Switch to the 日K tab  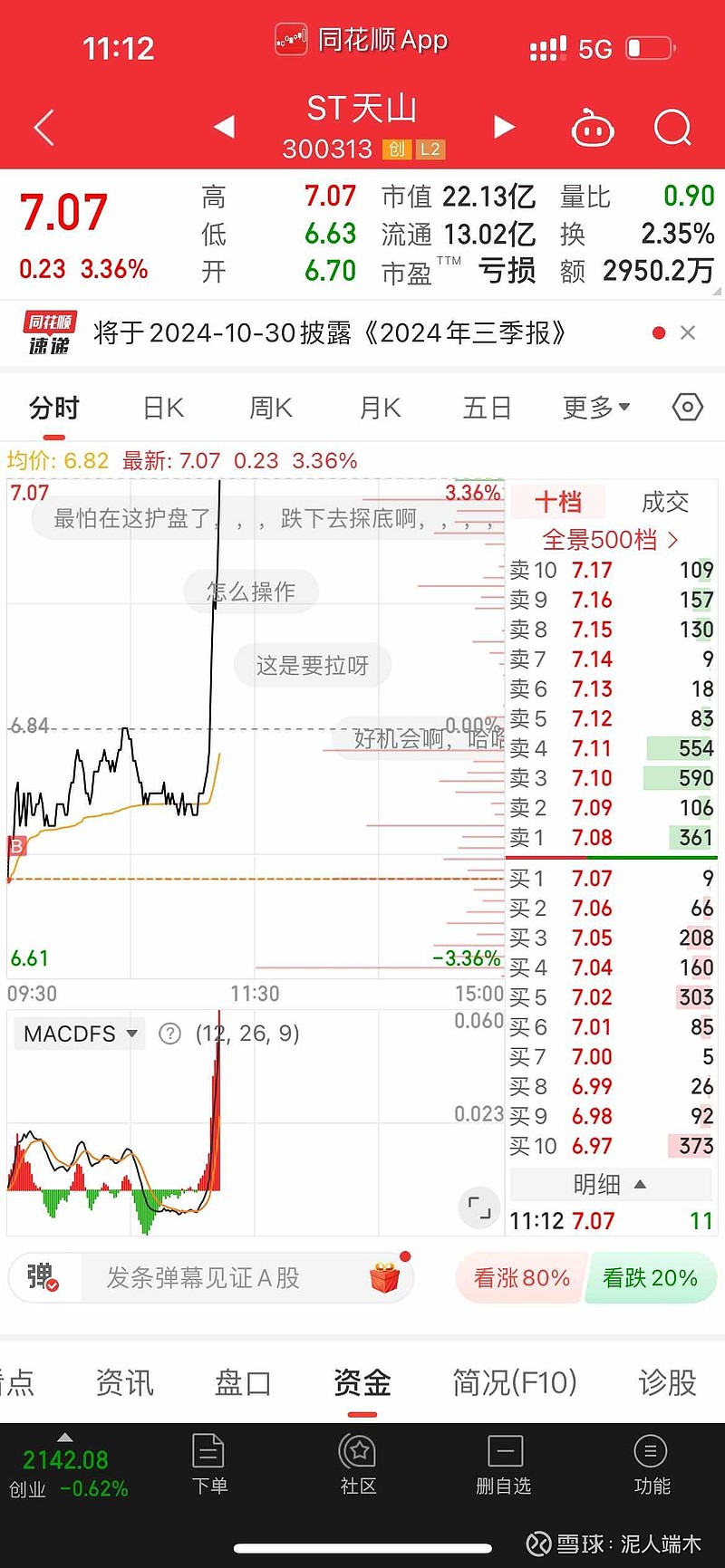coord(161,408)
